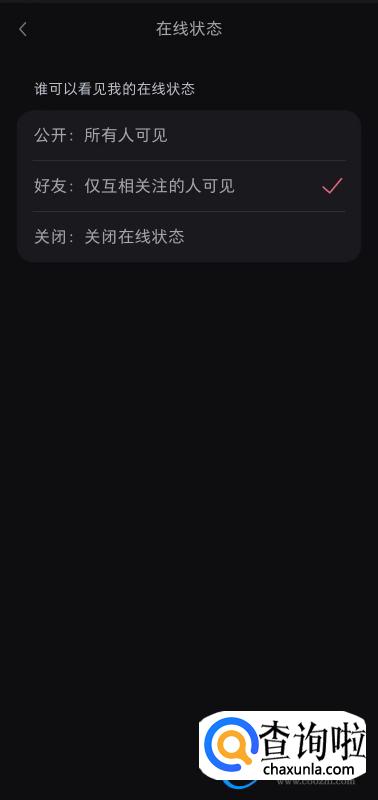Select 公开:所有人可见 option
The width and height of the screenshot is (378, 800).
click(x=189, y=136)
